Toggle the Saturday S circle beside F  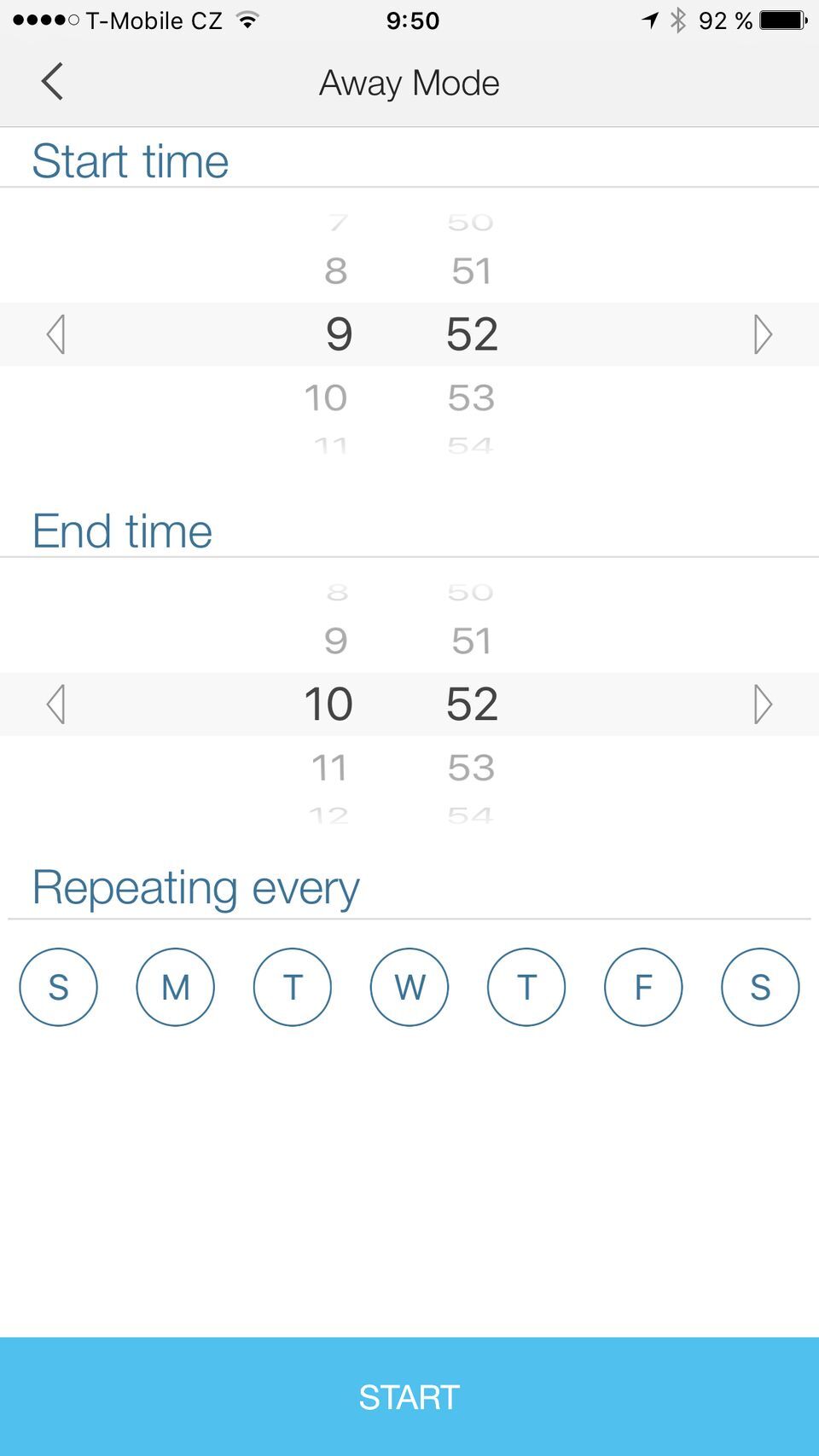pyautogui.click(x=759, y=987)
